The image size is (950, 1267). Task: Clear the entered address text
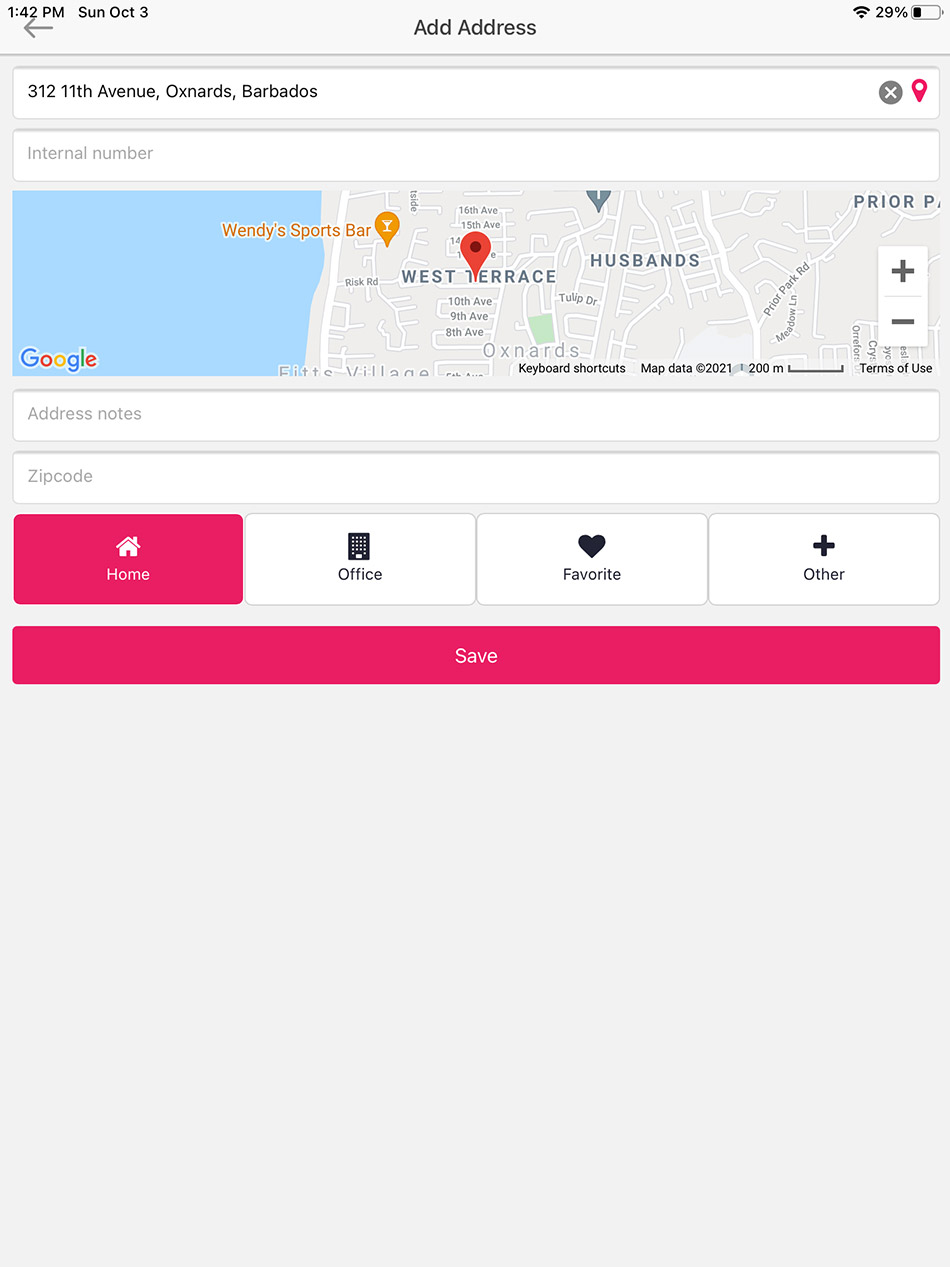[x=890, y=93]
